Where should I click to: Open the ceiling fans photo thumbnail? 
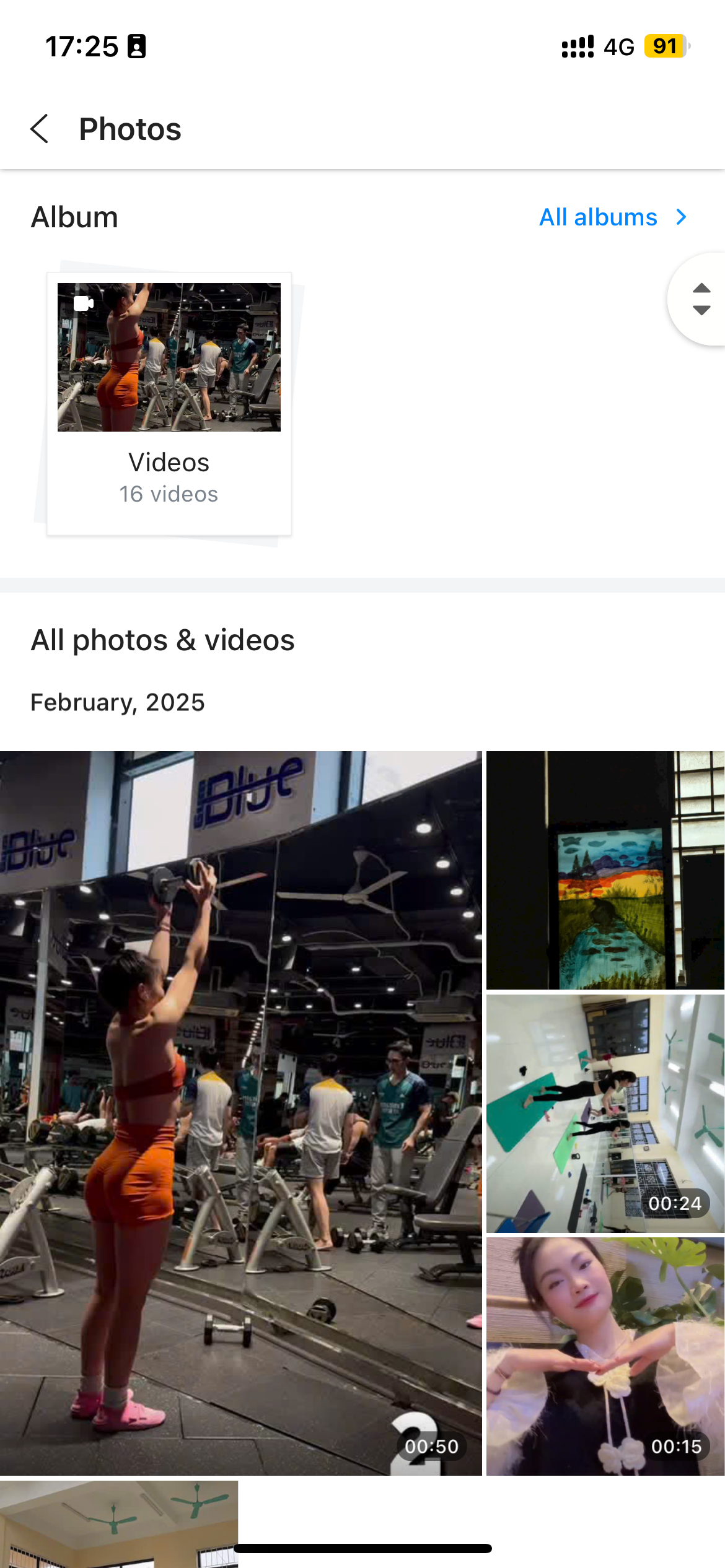tap(119, 1522)
